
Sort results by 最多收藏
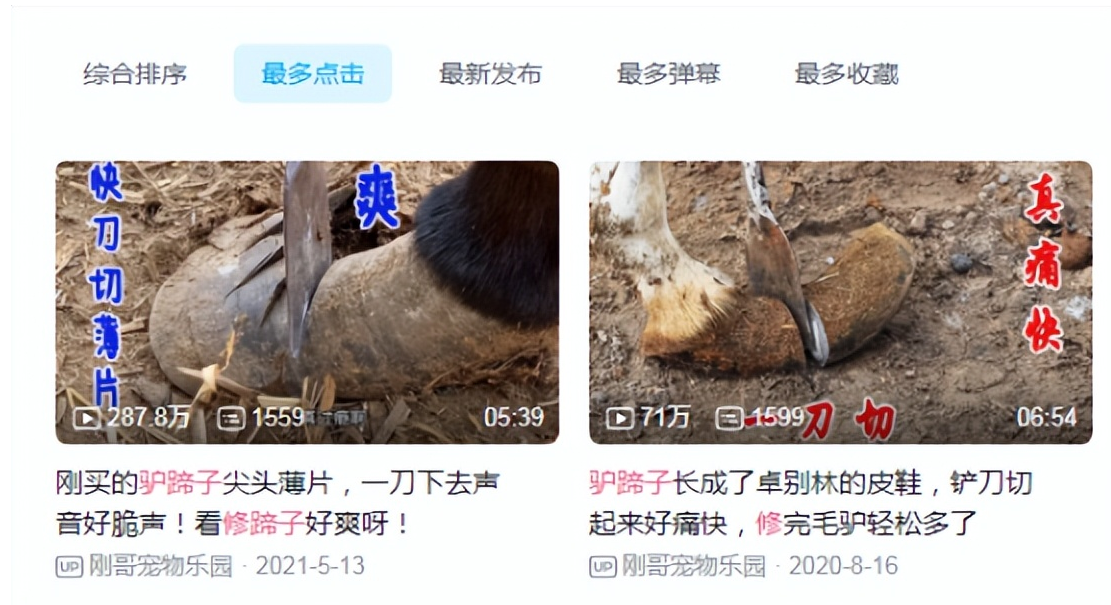point(846,73)
